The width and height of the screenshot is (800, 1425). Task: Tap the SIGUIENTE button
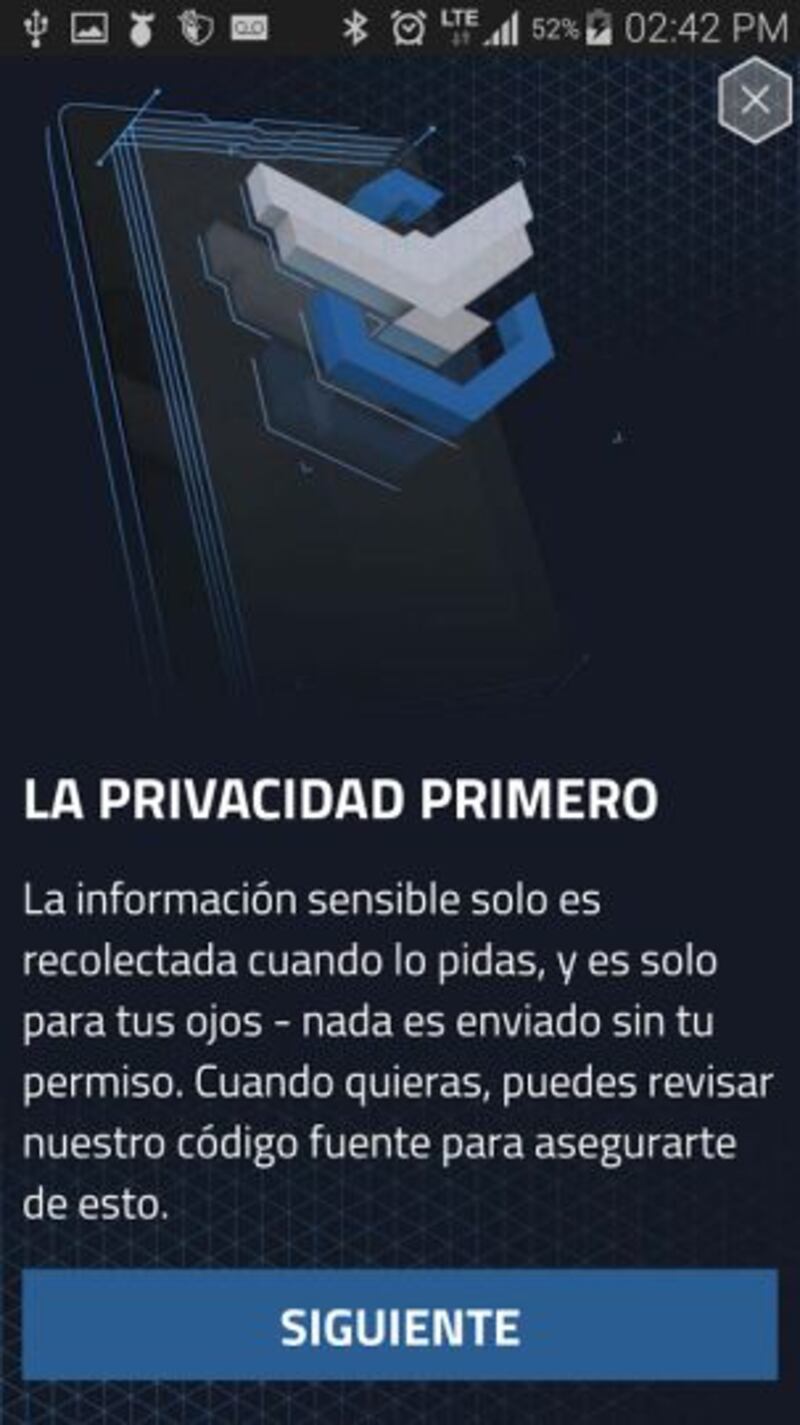point(399,1325)
